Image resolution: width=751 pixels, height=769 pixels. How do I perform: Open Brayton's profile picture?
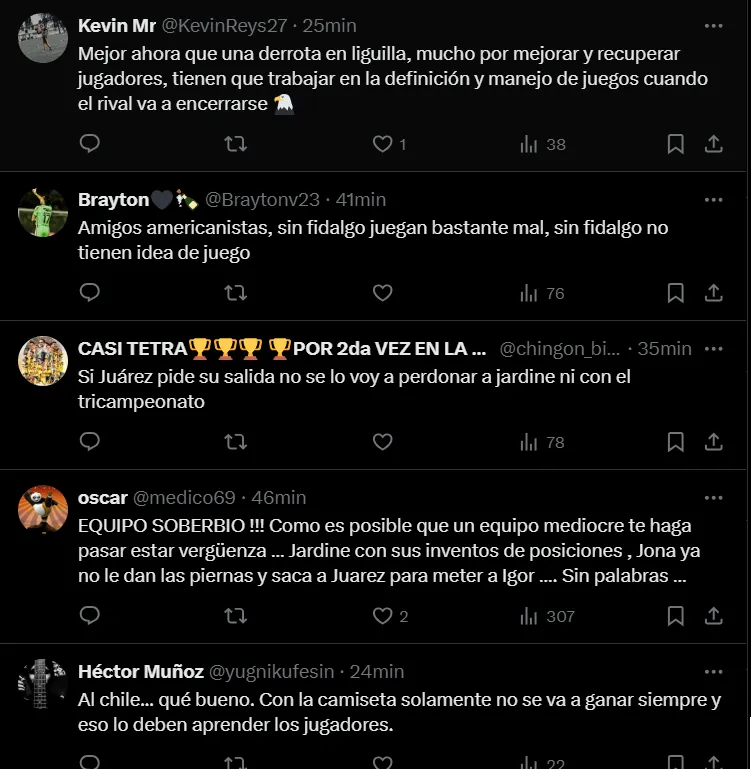pos(43,212)
